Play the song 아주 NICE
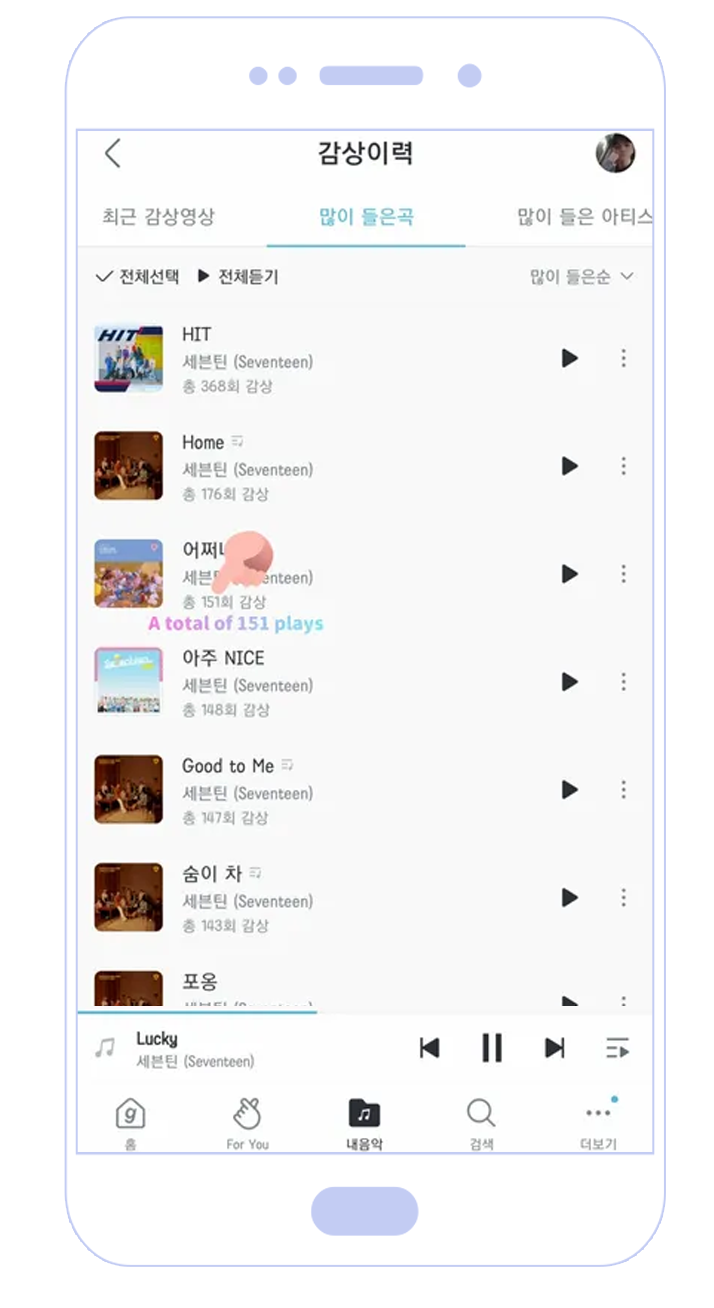Screen dimensions: 714x1308 tap(570, 682)
